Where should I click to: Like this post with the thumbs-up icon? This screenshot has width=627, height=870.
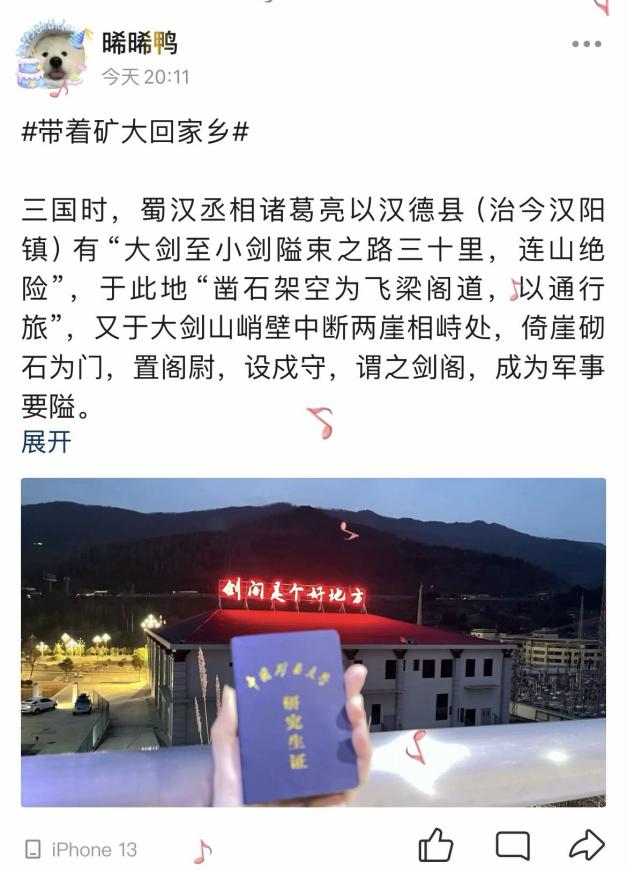point(436,846)
